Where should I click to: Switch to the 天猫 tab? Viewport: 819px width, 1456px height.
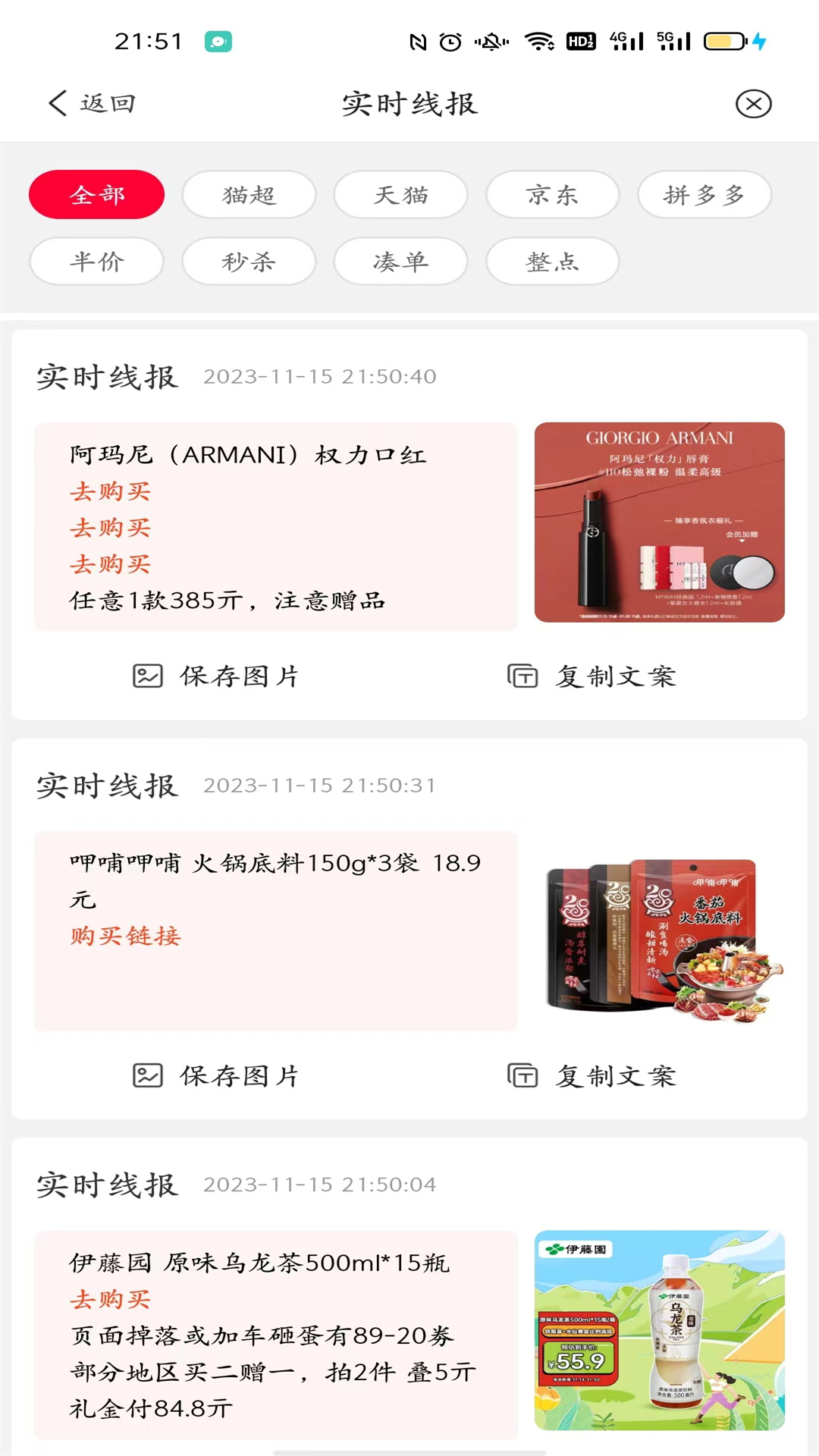coord(400,195)
